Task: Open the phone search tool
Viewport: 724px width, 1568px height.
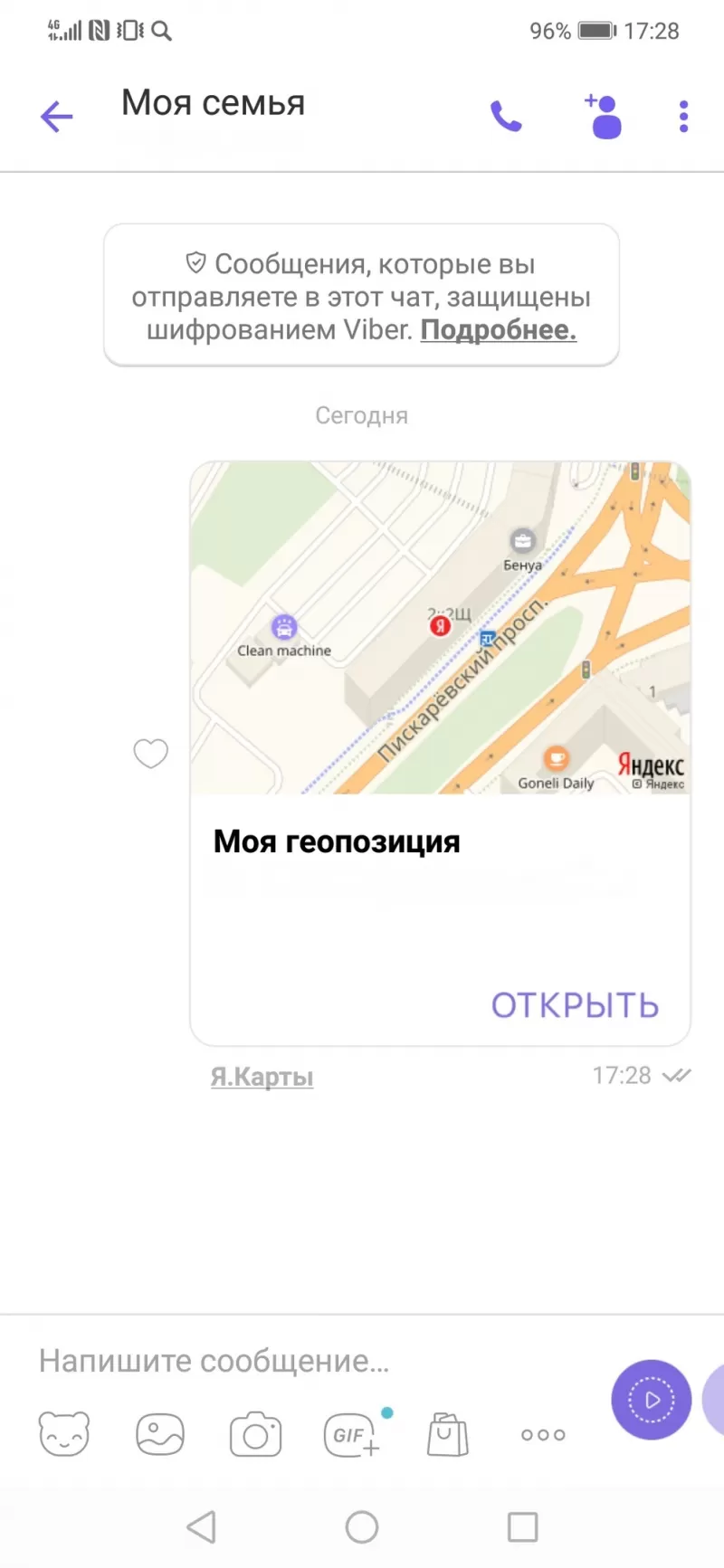Action: pyautogui.click(x=161, y=30)
